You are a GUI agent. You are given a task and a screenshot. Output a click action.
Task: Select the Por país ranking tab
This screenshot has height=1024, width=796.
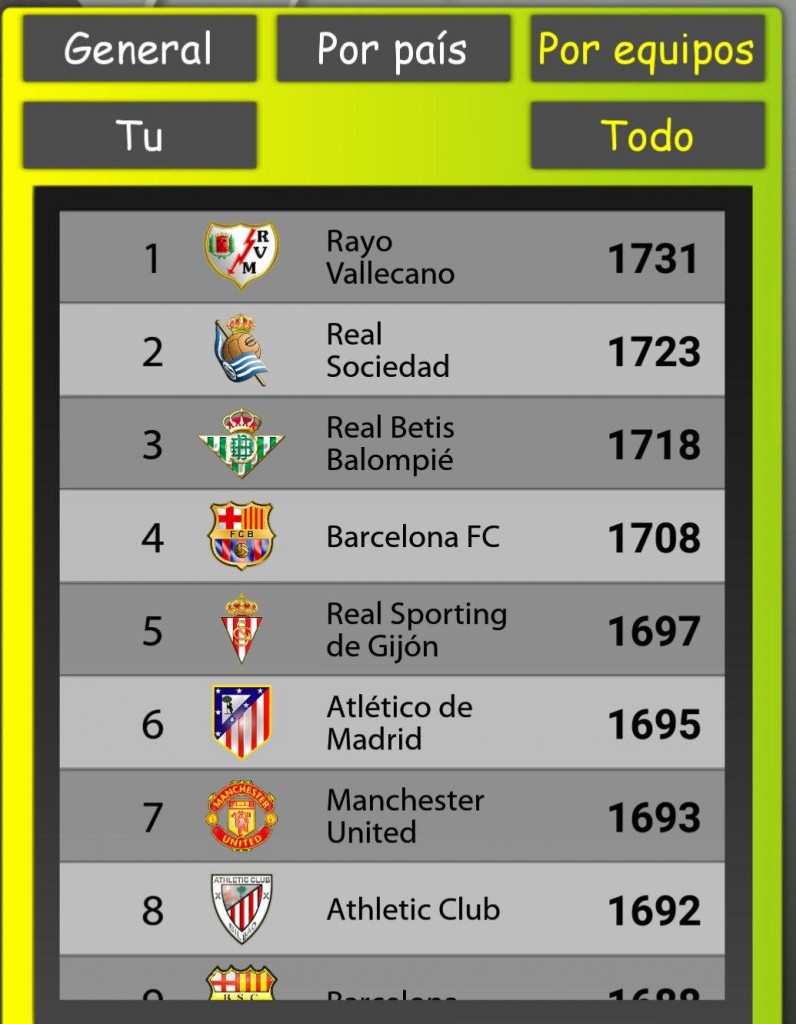[393, 48]
